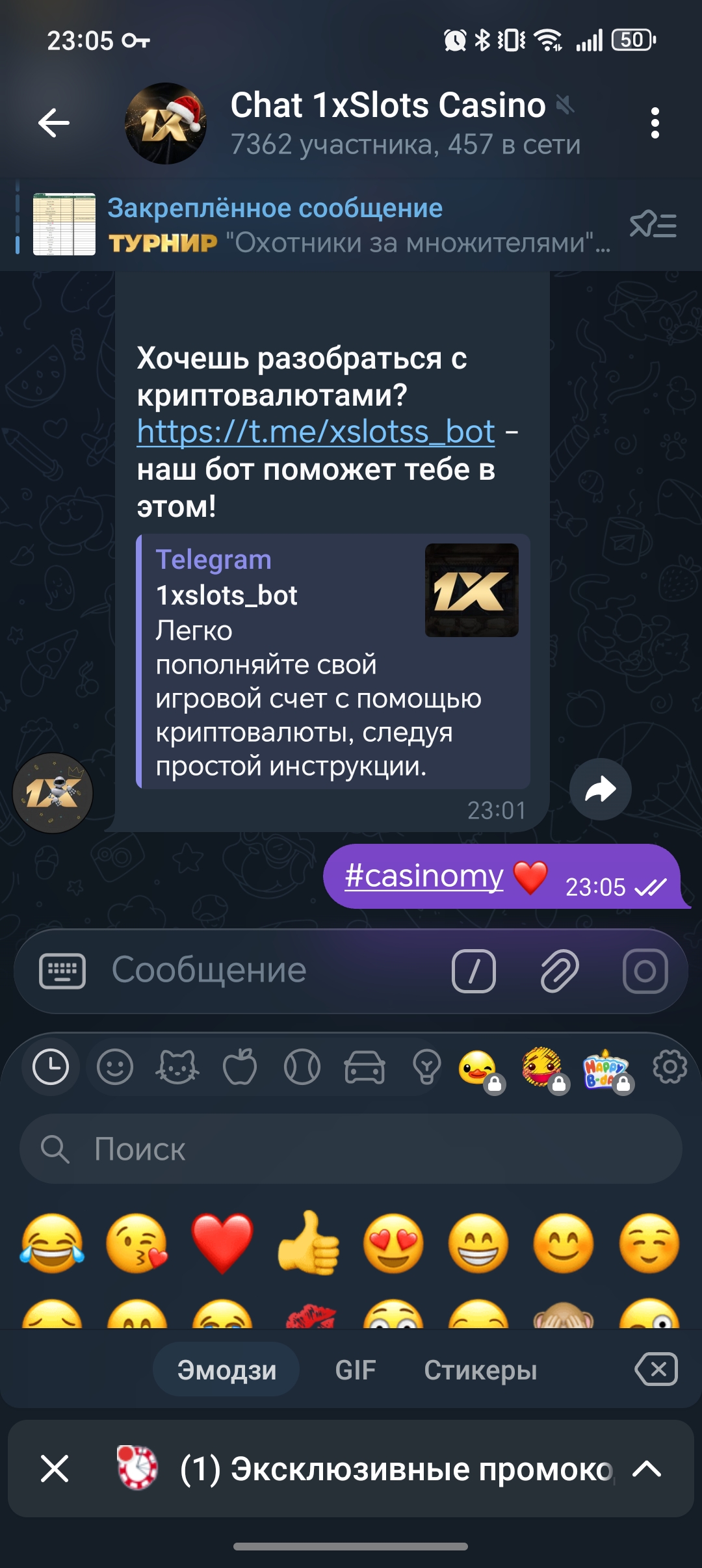The height and width of the screenshot is (1568, 702).
Task: Open the 1xslots_bot Telegram preview card
Action: pyautogui.click(x=333, y=661)
